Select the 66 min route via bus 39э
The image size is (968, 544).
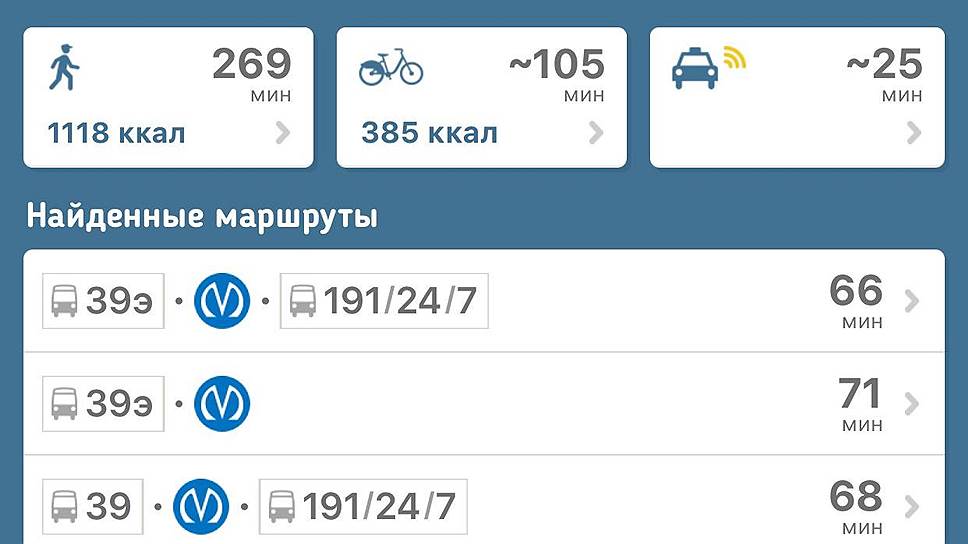[483, 301]
